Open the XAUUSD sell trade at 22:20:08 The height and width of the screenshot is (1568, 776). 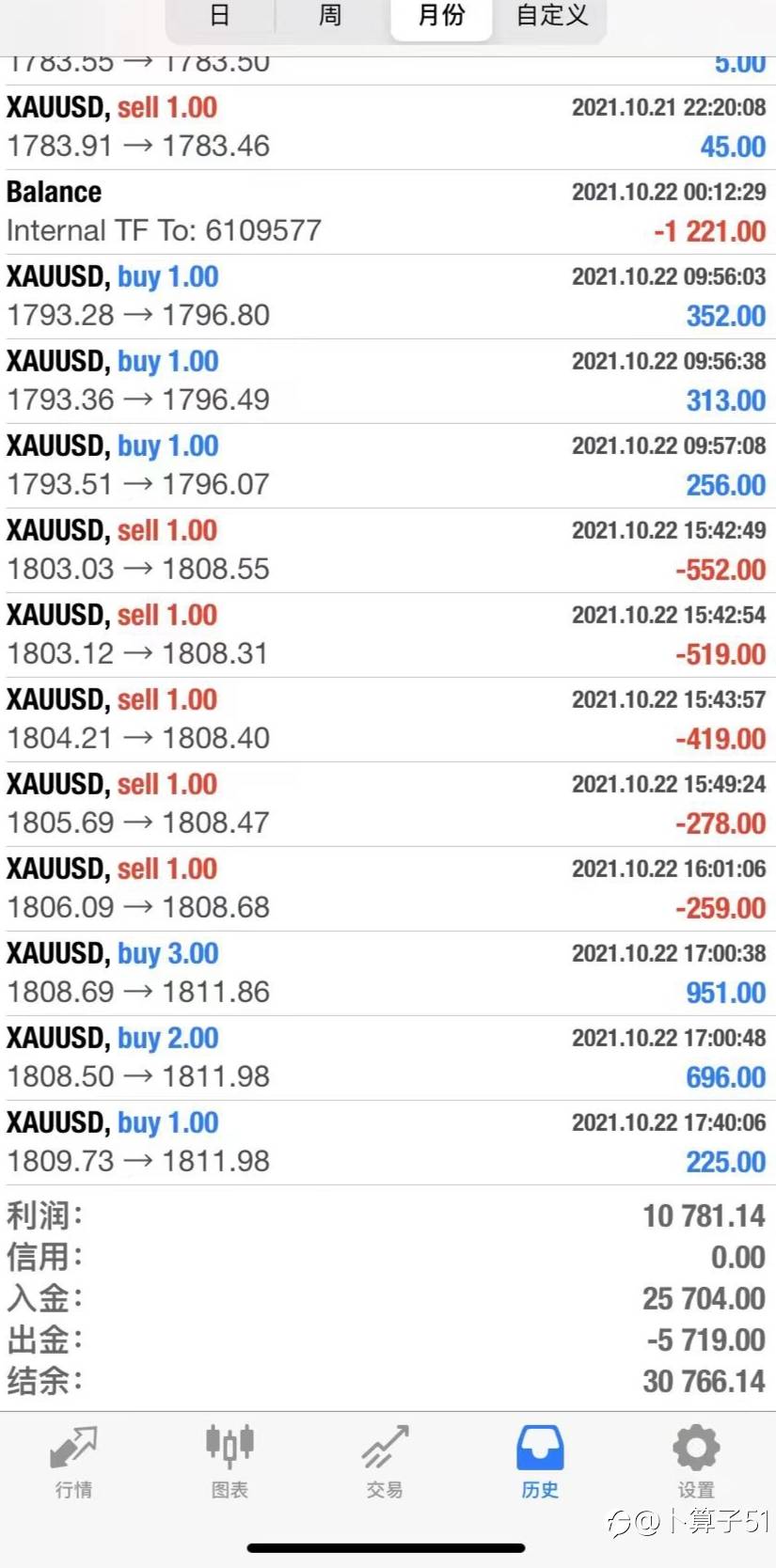388,127
